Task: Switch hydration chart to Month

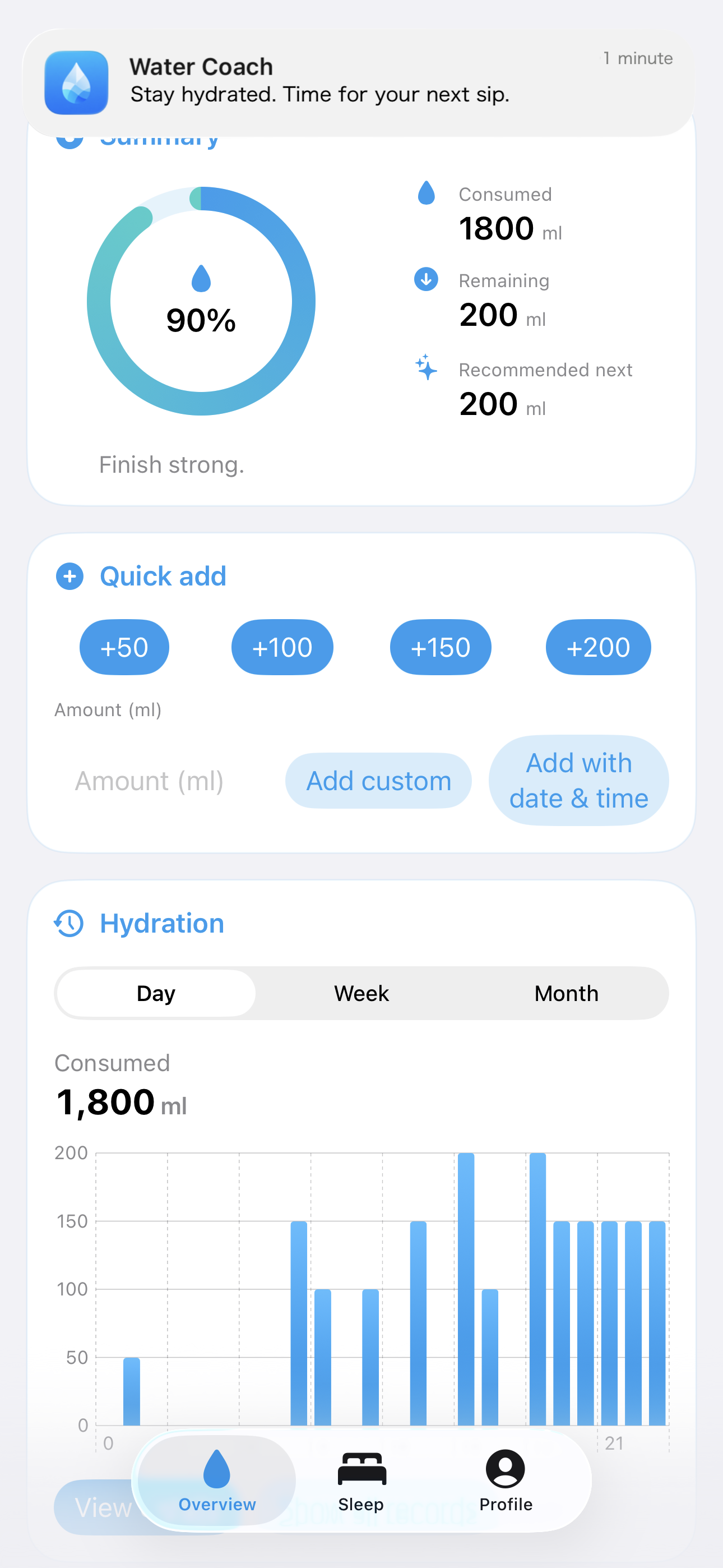Action: (x=566, y=993)
